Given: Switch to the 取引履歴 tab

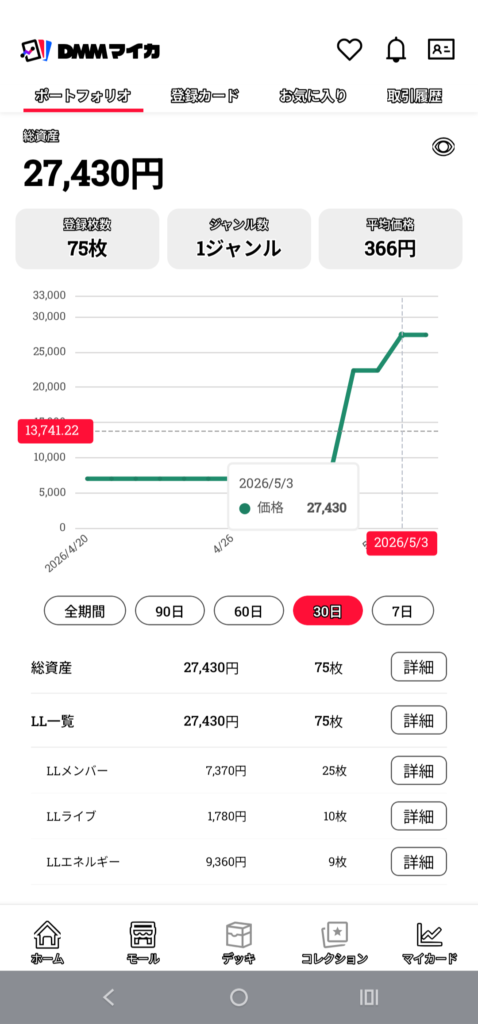Looking at the screenshot, I should (x=414, y=96).
